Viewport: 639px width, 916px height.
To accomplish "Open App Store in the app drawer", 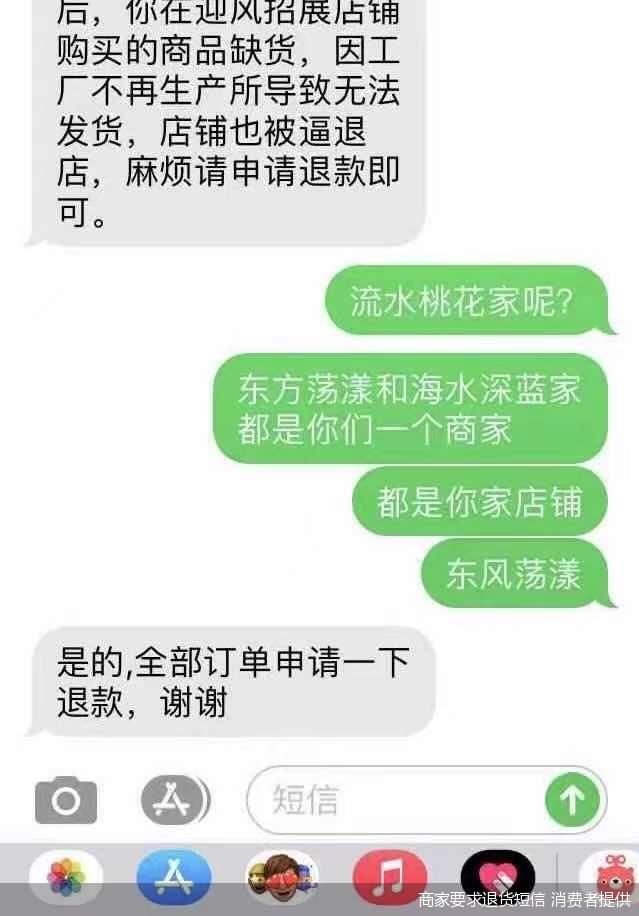I will click(x=173, y=877).
